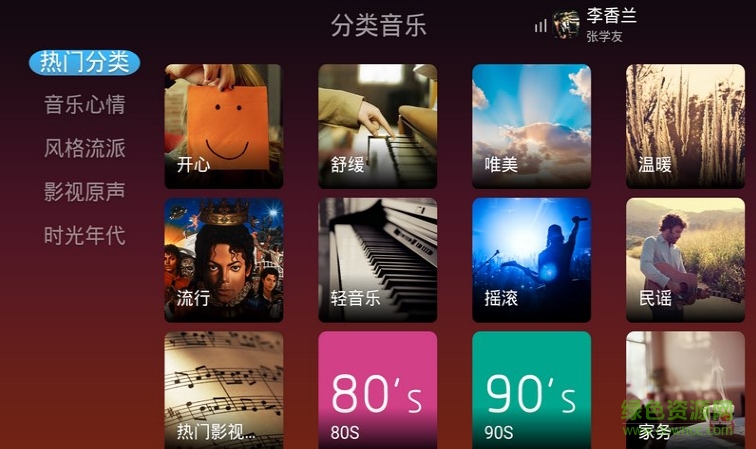The image size is (756, 449).
Task: Choose the 唯美 category tile
Action: point(531,126)
